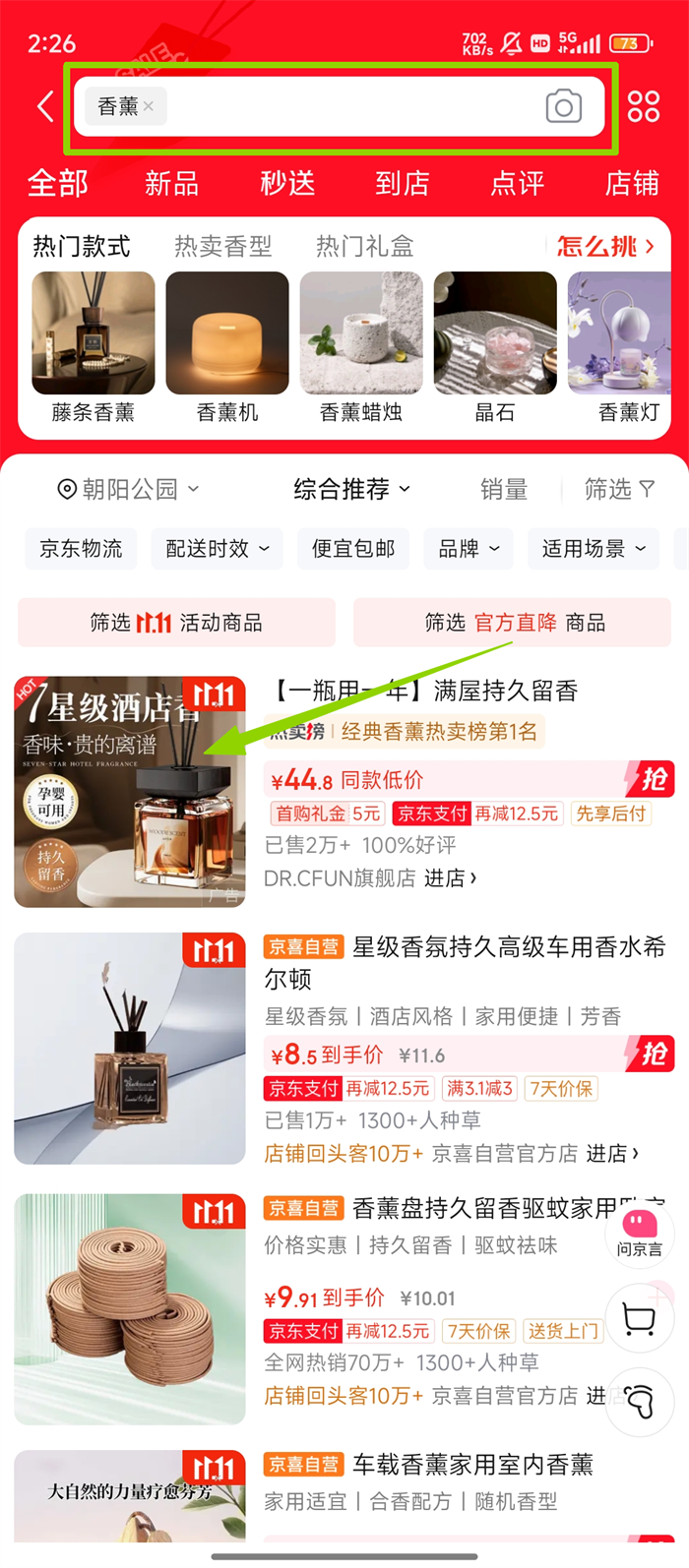Open the 怎么挑 buying guide
Image resolution: width=689 pixels, height=1568 pixels.
click(x=604, y=246)
